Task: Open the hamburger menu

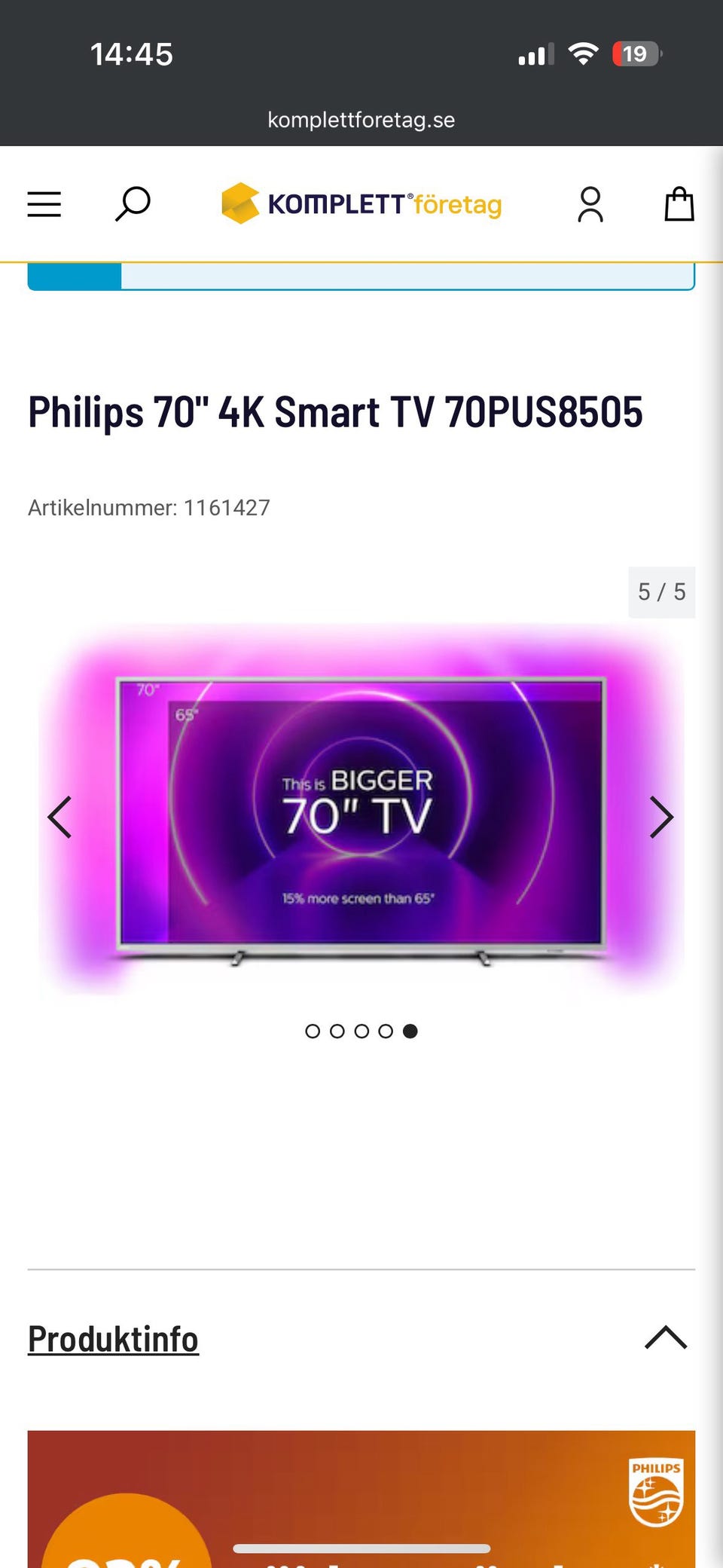Action: (44, 204)
